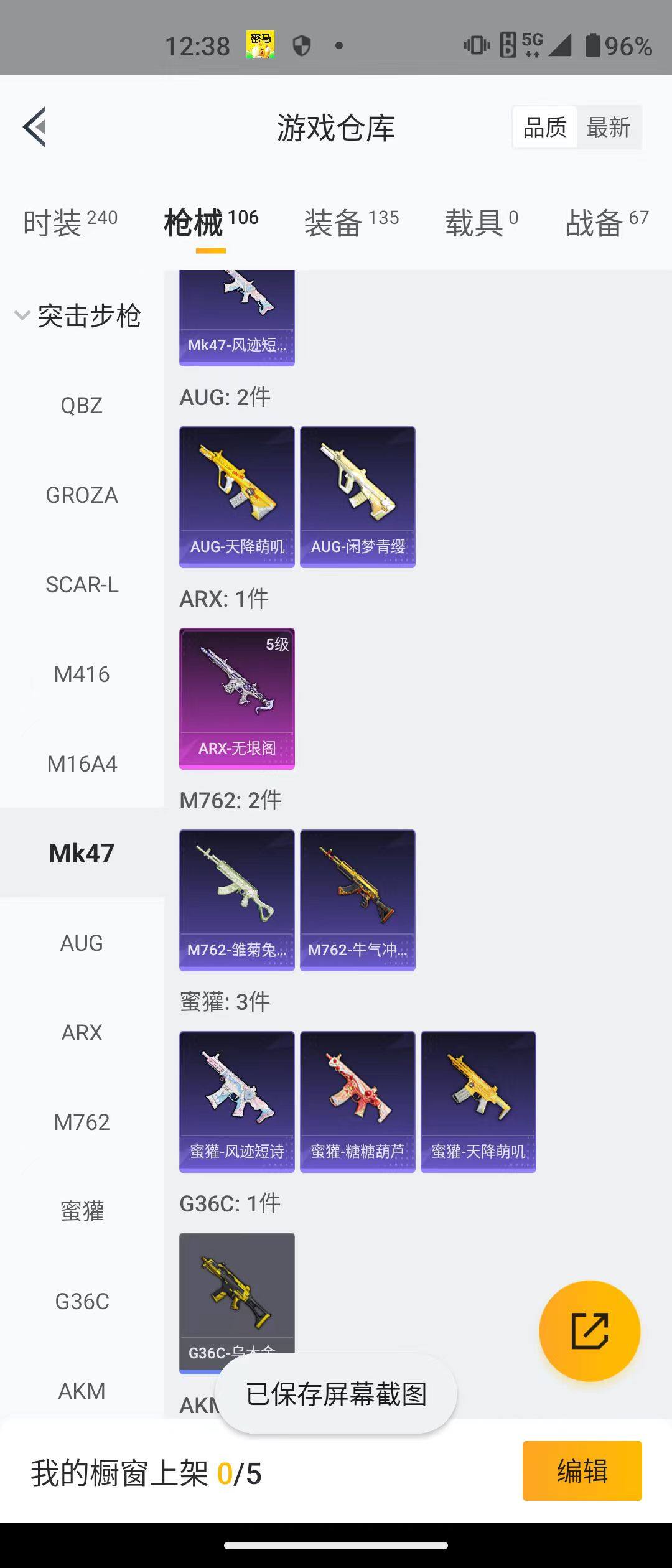Open the 战备 tab

click(x=607, y=222)
